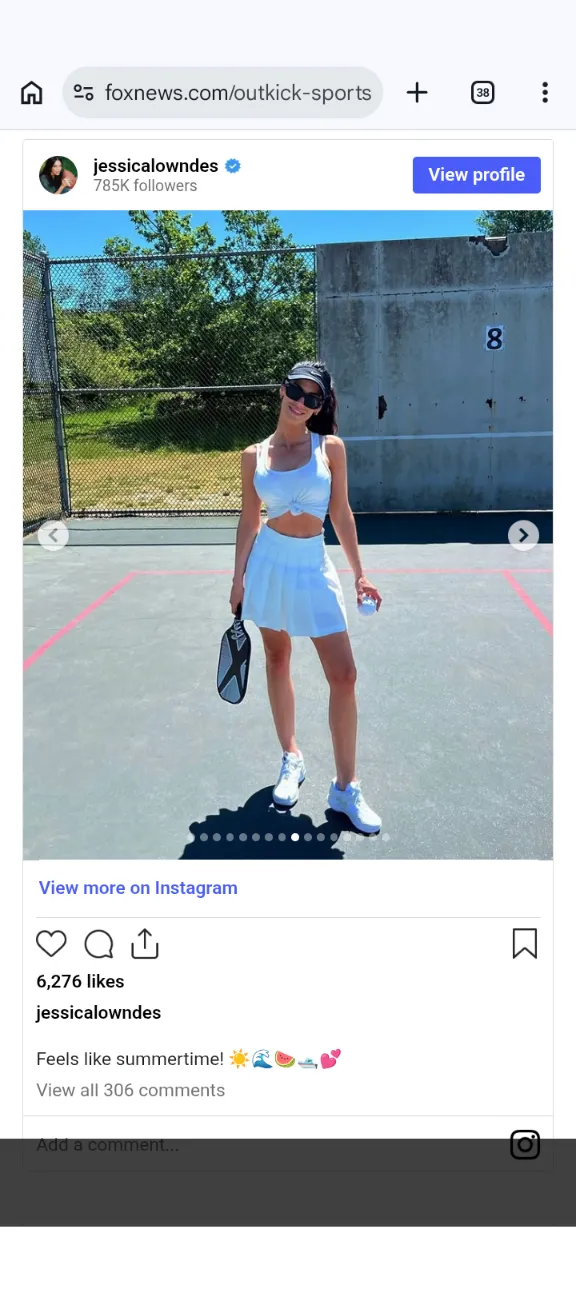
Task: Tap the View profile button
Action: (477, 175)
